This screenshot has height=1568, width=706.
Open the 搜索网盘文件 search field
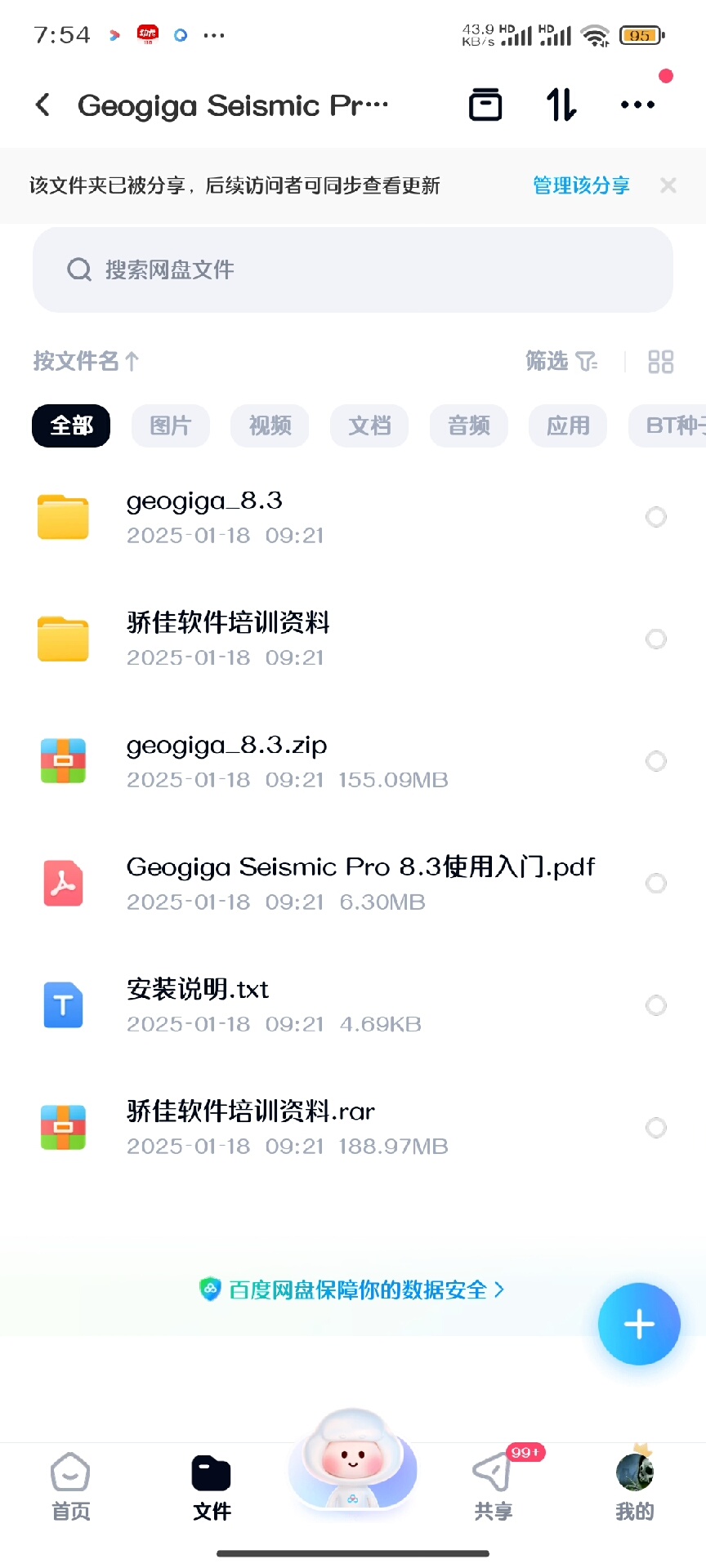[x=353, y=270]
